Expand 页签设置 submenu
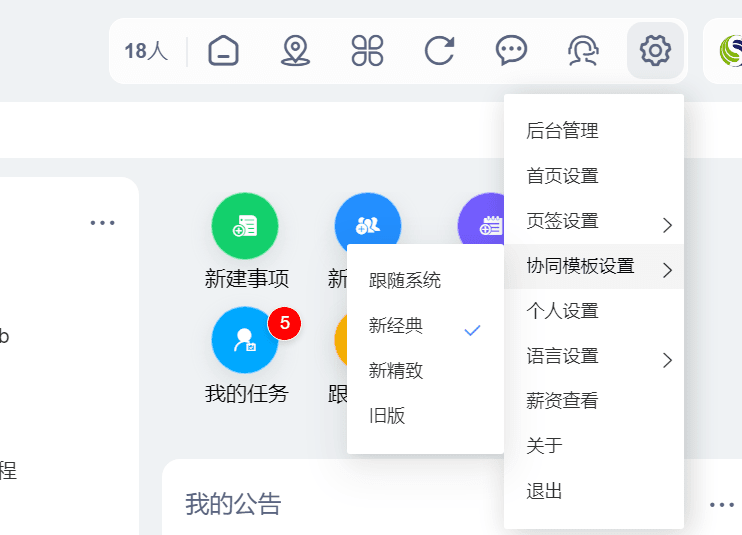Screen dimensions: 742x535 click(594, 221)
